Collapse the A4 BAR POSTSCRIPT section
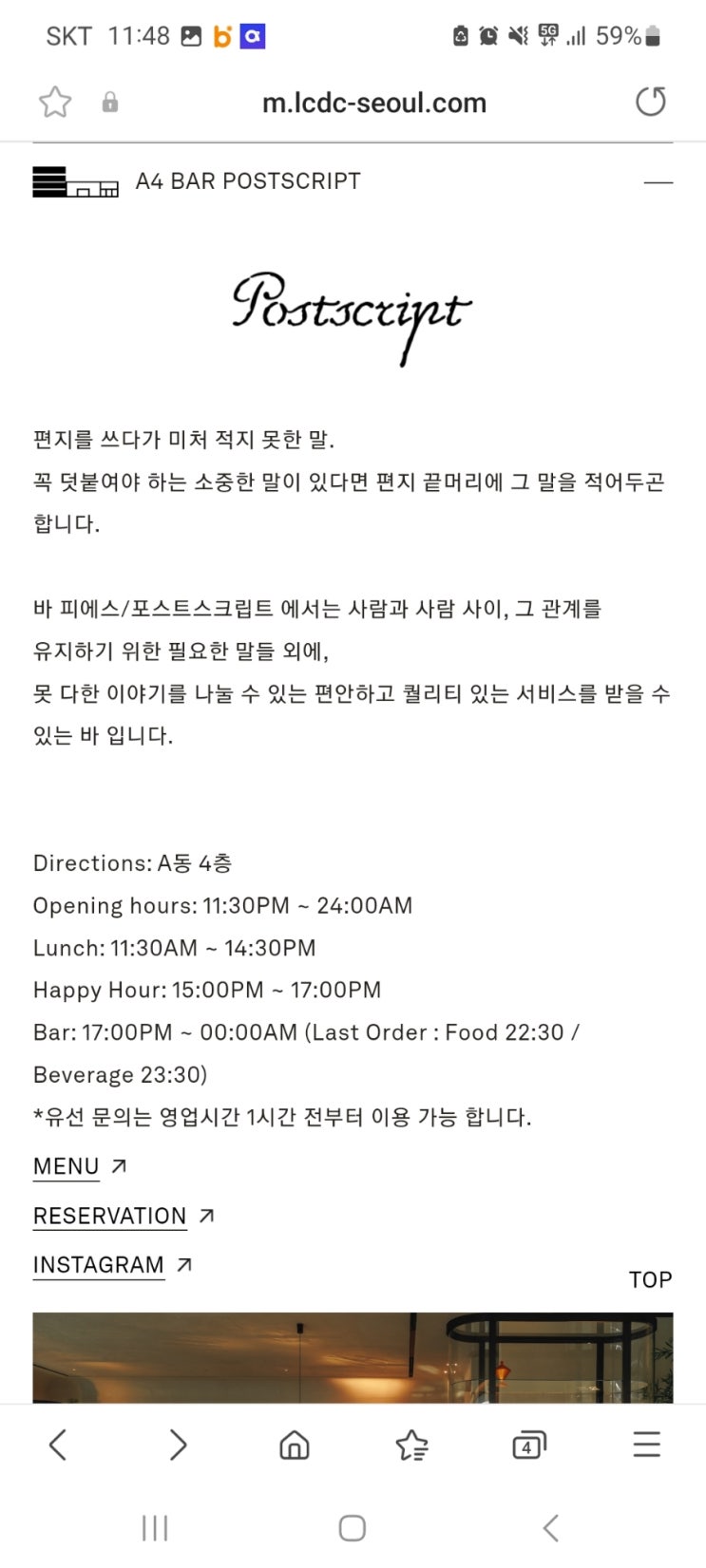The height and width of the screenshot is (1568, 706). [x=658, y=181]
